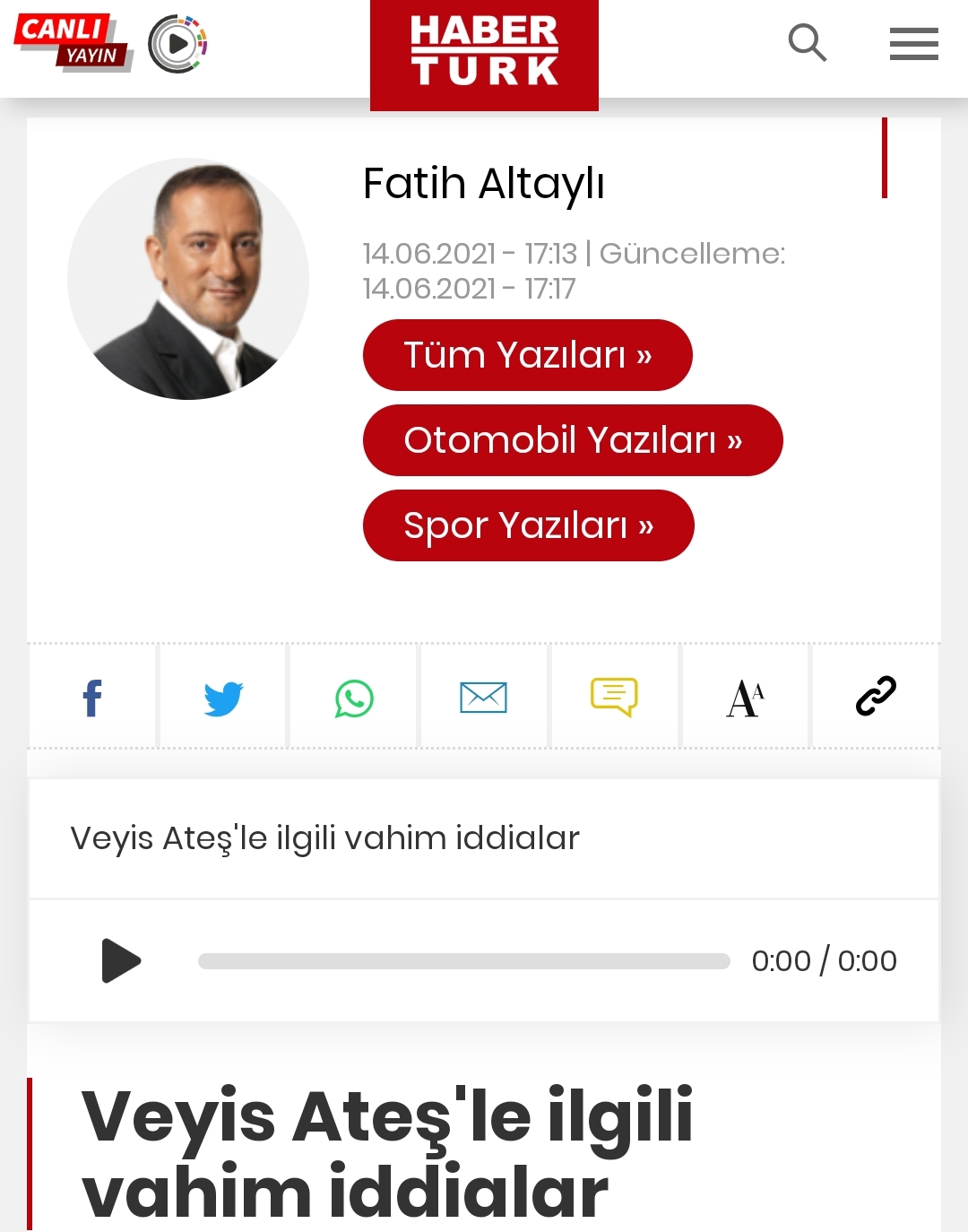
Task: Open the comments icon
Action: pyautogui.click(x=614, y=698)
